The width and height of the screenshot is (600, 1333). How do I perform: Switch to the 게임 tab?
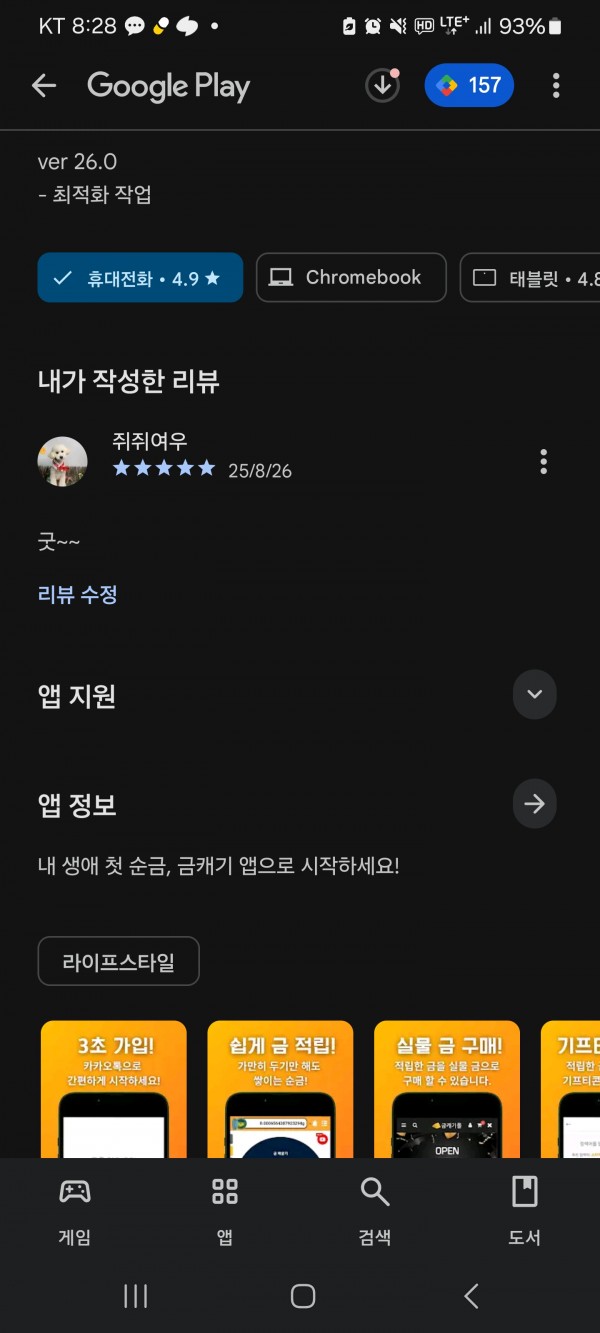pyautogui.click(x=75, y=1211)
